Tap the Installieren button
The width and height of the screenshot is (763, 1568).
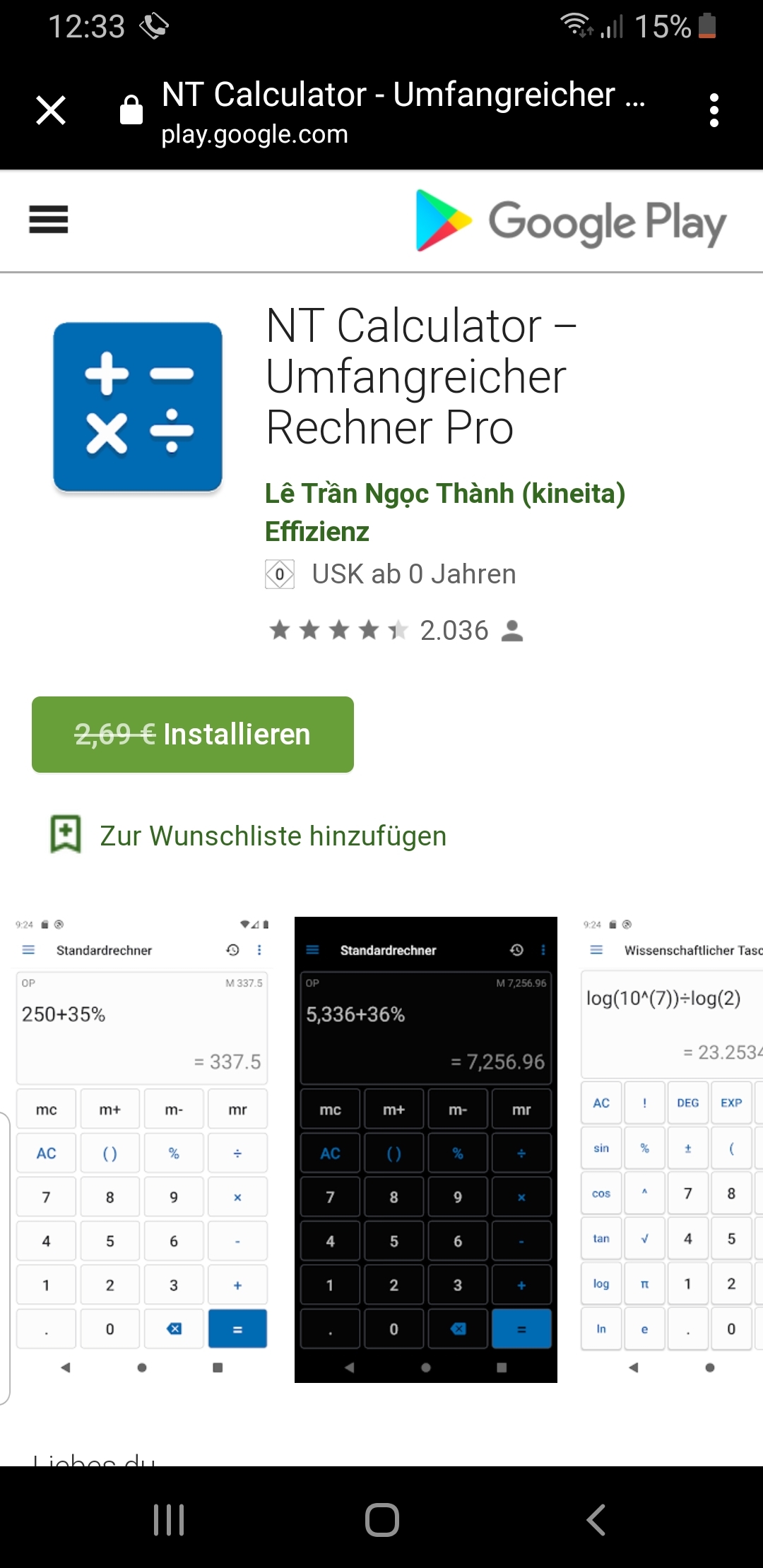(x=193, y=735)
